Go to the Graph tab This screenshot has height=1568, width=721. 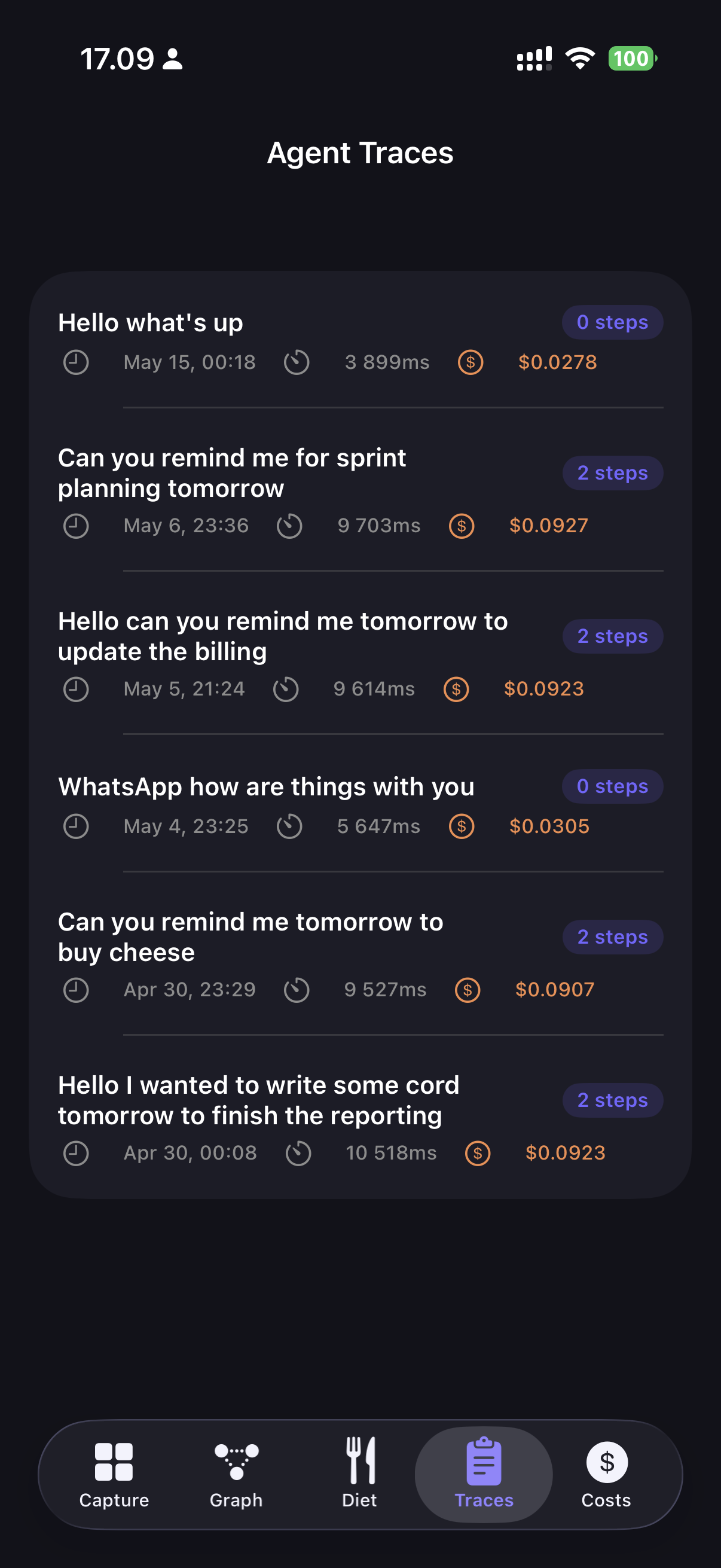tap(237, 1474)
